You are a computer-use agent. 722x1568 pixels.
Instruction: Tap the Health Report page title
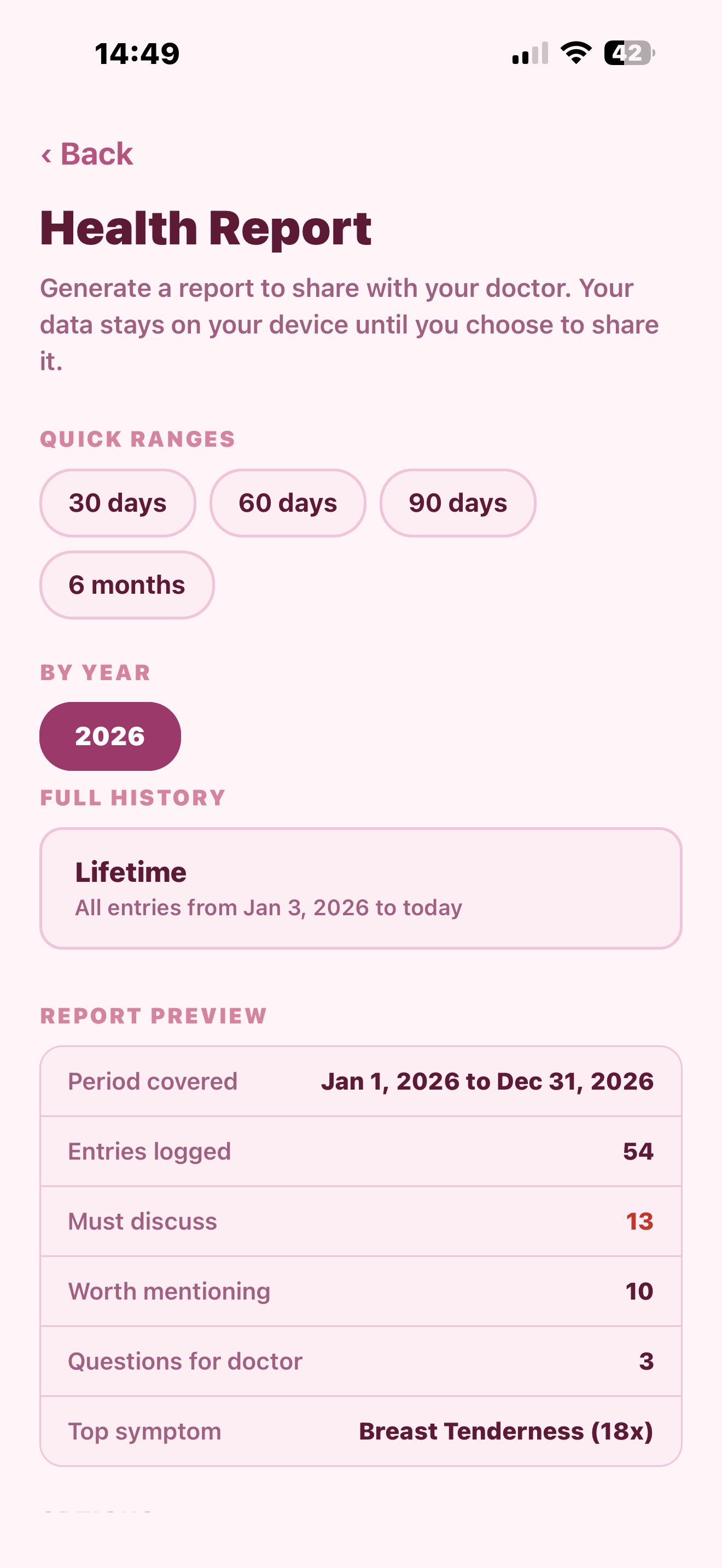pyautogui.click(x=206, y=229)
